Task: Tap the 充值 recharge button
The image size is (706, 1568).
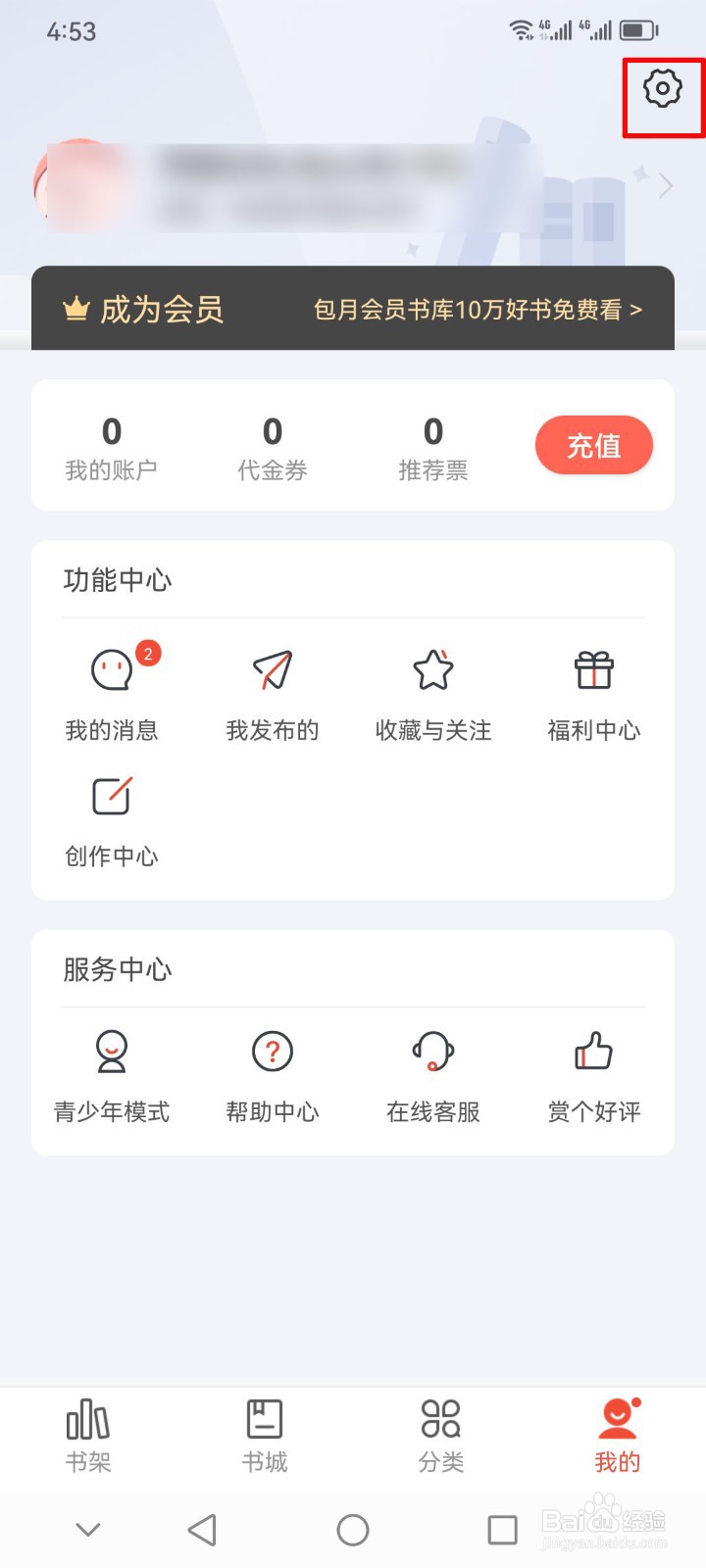Action: (x=593, y=446)
